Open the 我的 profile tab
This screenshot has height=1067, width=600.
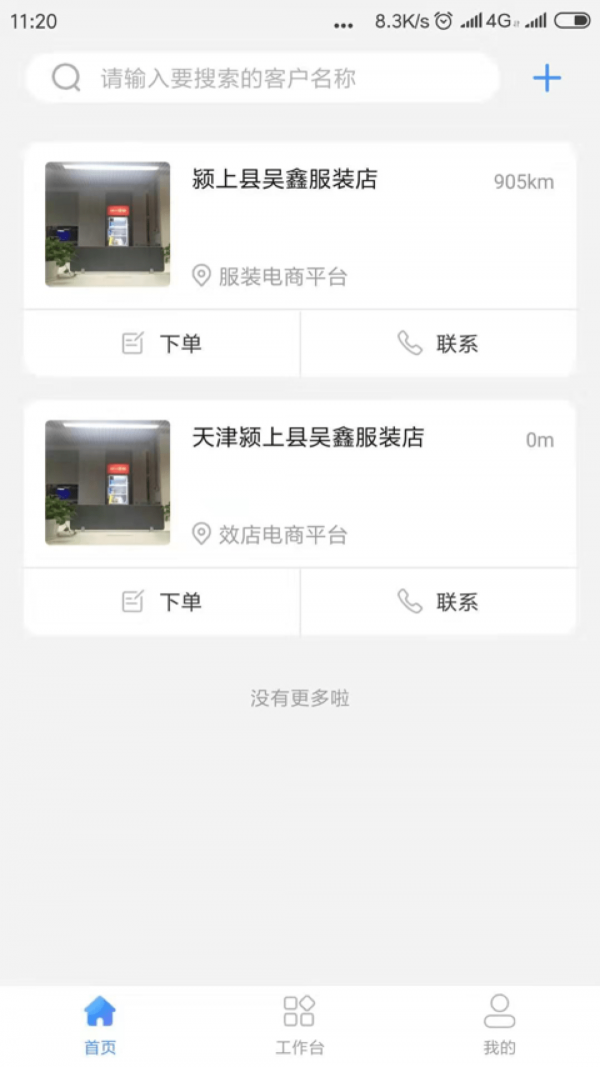coord(499,1024)
